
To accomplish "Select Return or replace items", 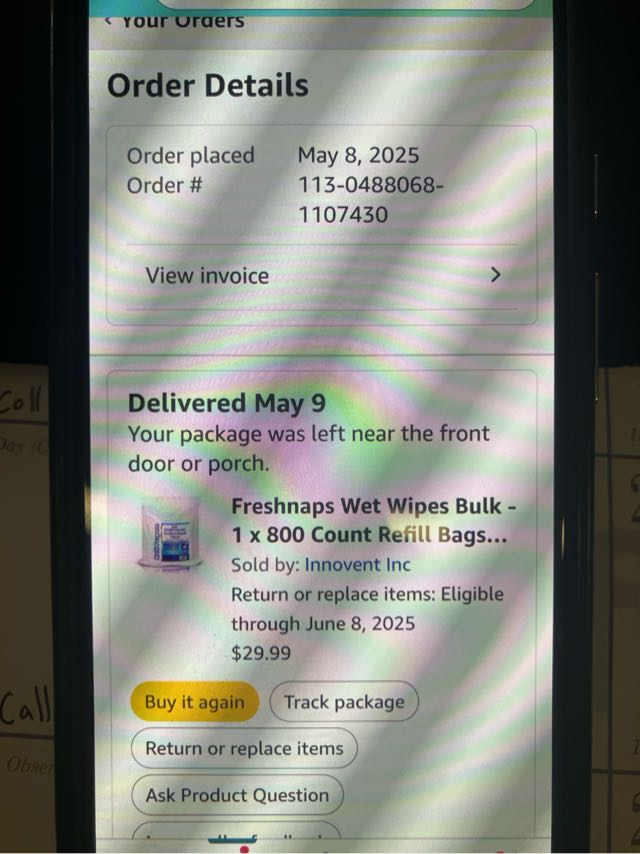I will (x=244, y=748).
